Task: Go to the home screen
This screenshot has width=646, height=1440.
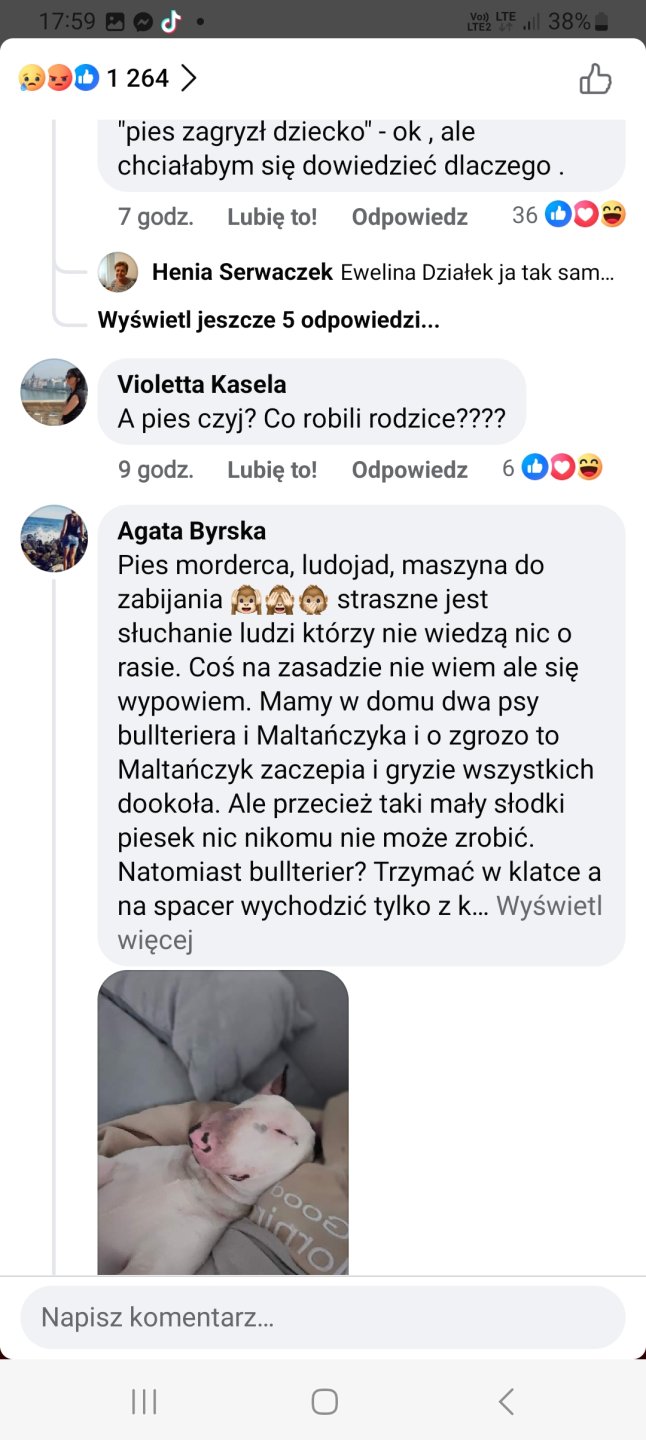Action: coord(324,1402)
